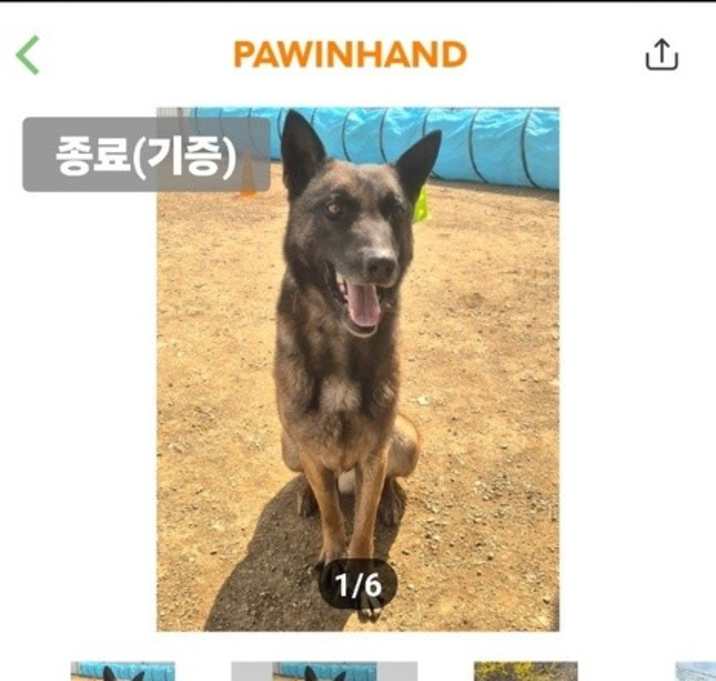Share this dog's adoption post
The width and height of the screenshot is (716, 681).
661,55
